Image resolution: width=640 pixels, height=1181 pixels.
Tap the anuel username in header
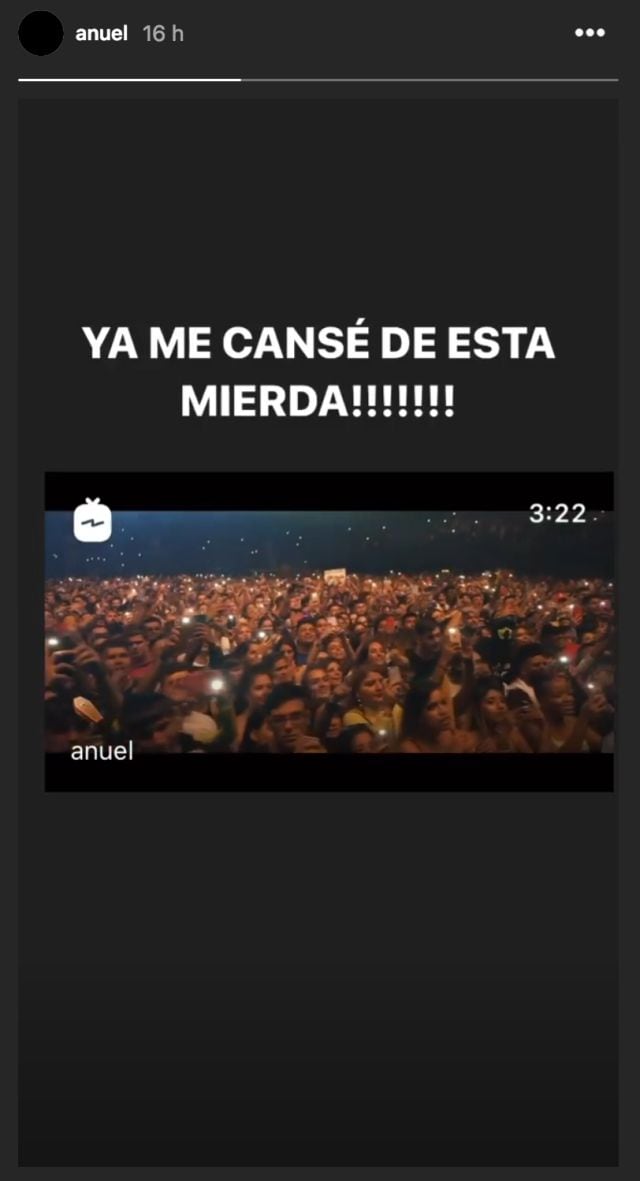click(x=101, y=34)
